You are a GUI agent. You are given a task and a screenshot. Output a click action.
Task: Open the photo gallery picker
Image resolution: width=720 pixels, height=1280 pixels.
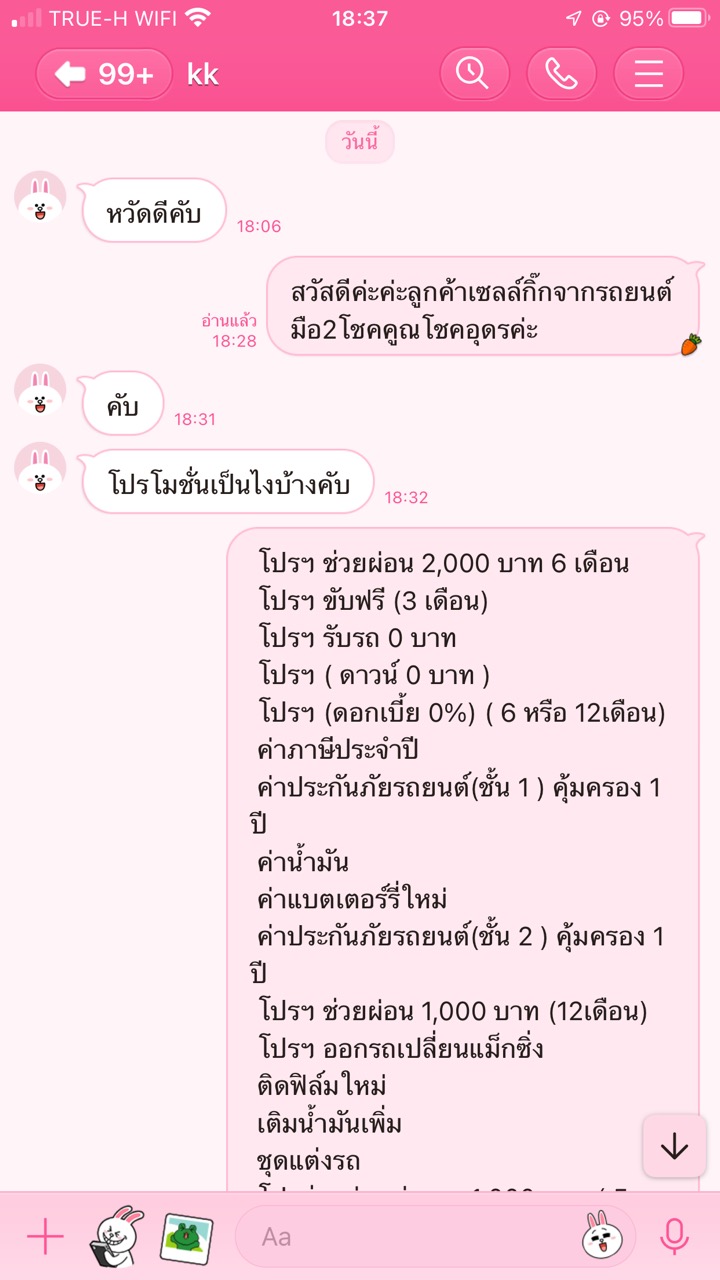184,1237
